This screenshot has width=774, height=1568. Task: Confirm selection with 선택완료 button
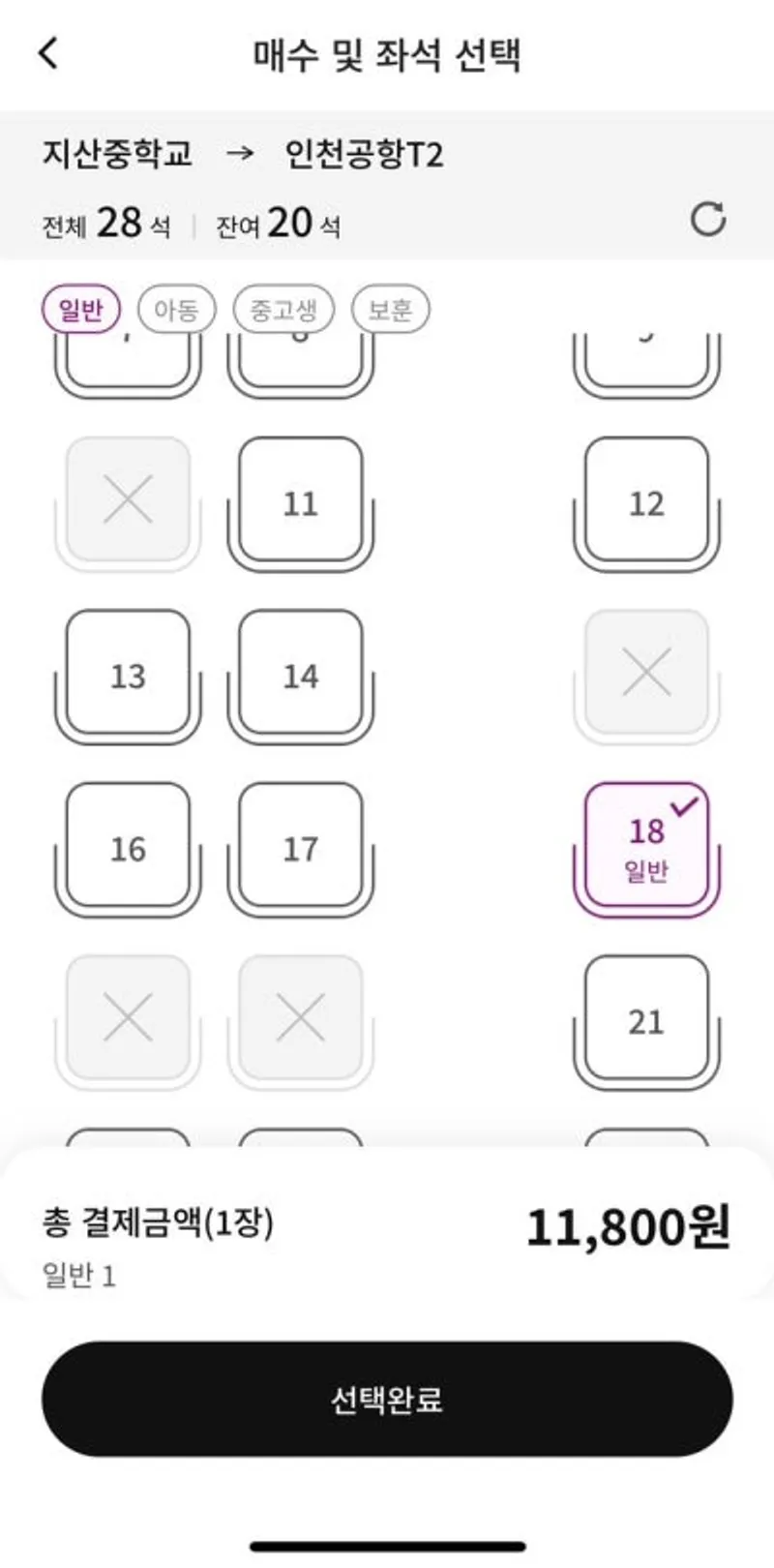click(387, 1399)
